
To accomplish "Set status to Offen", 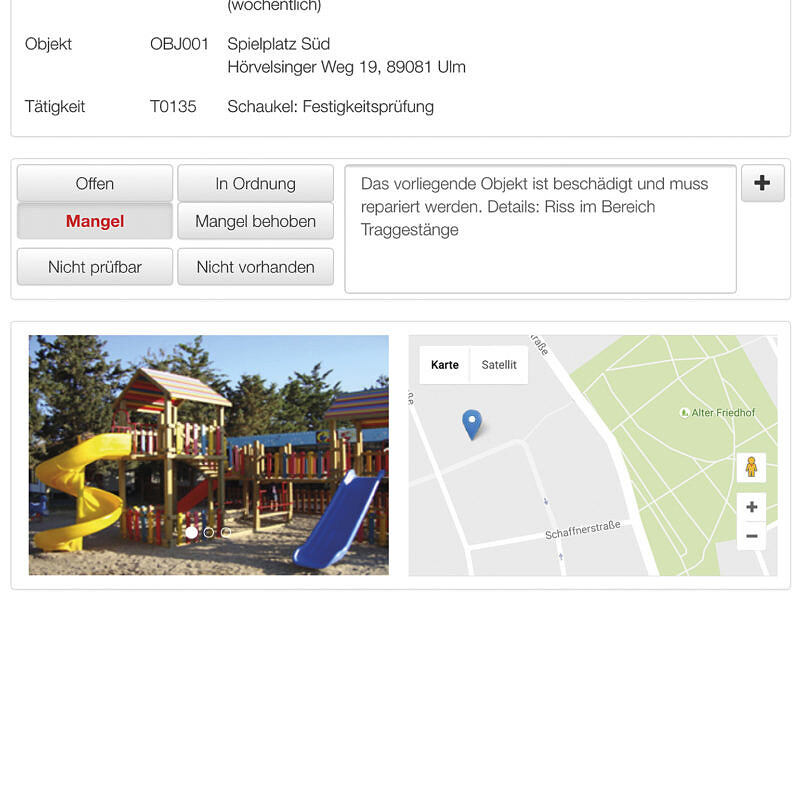I will pos(95,183).
